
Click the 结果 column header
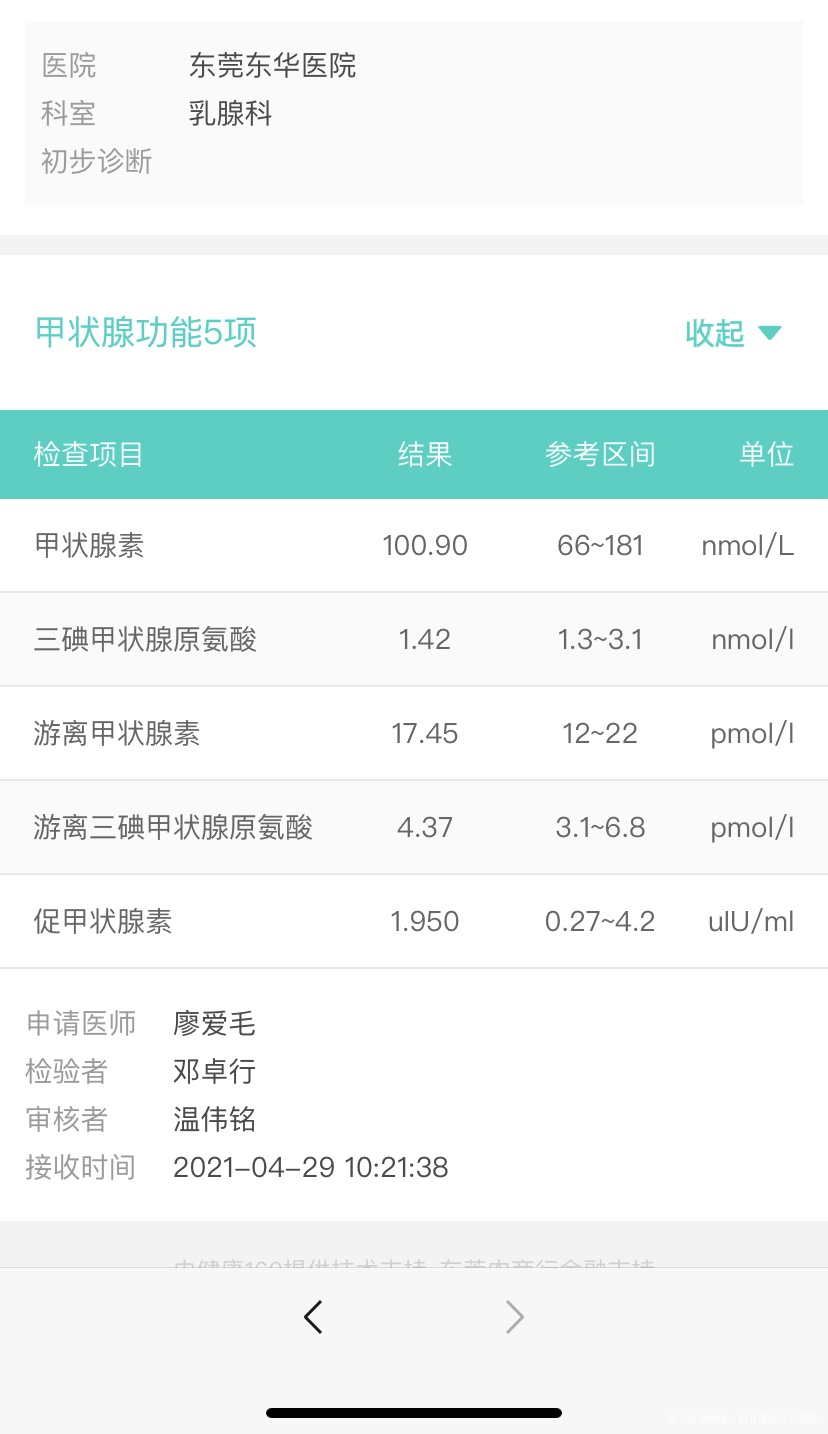coord(424,454)
